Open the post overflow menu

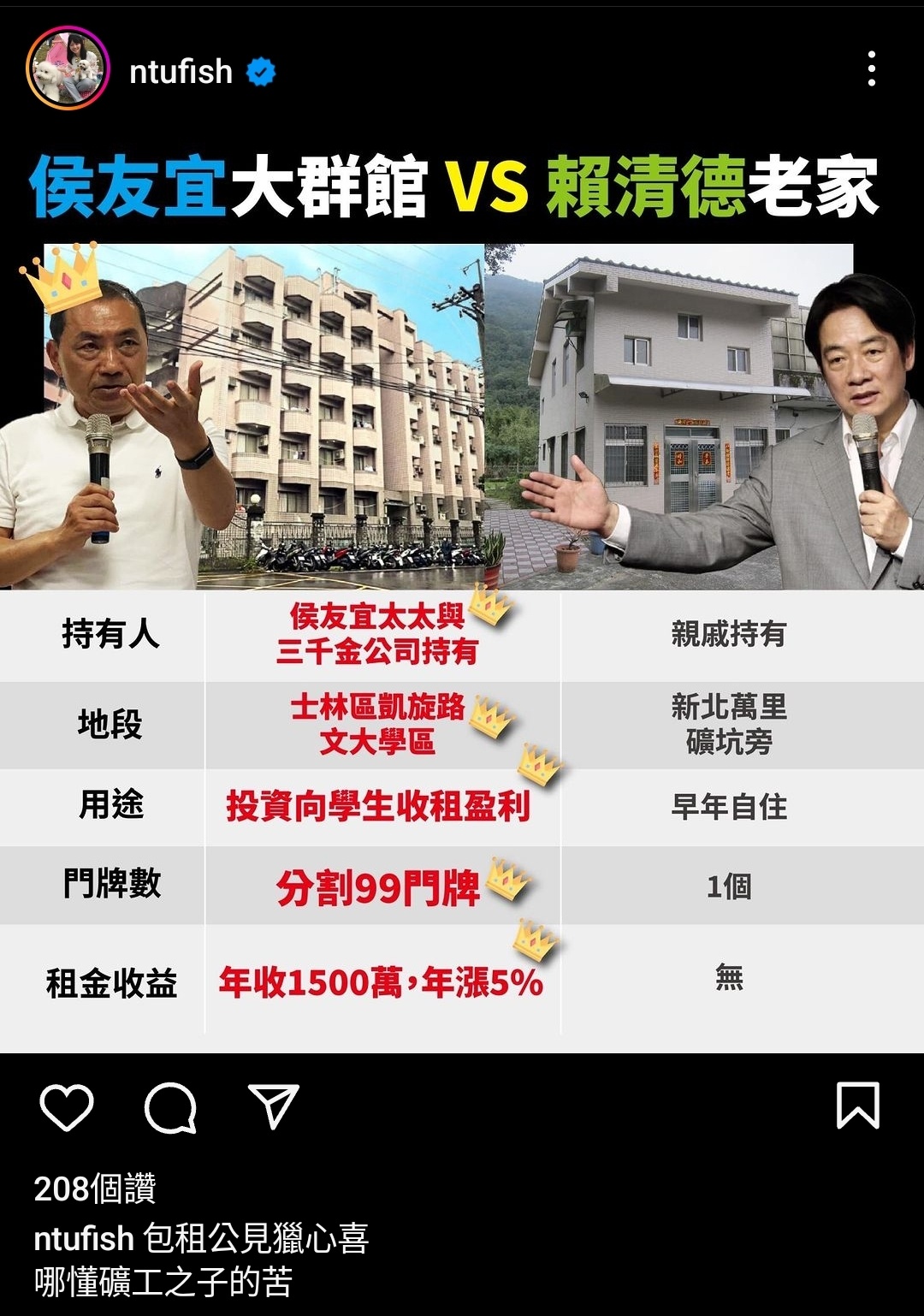(x=871, y=68)
